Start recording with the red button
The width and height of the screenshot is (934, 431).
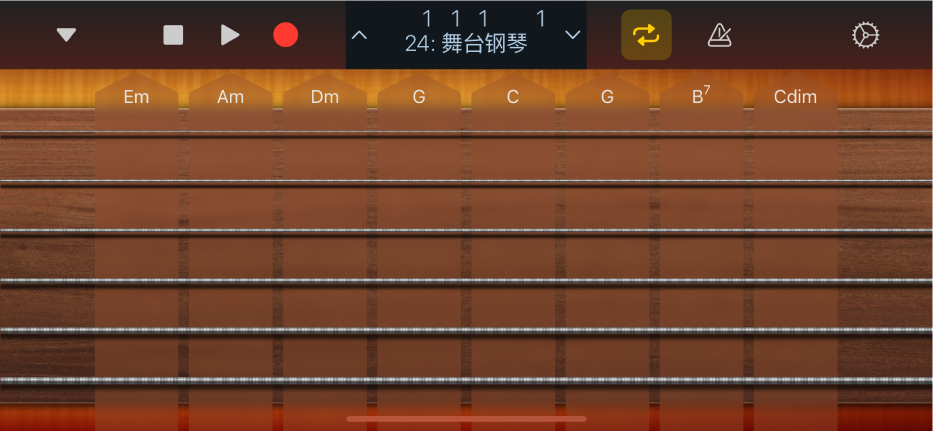(286, 35)
